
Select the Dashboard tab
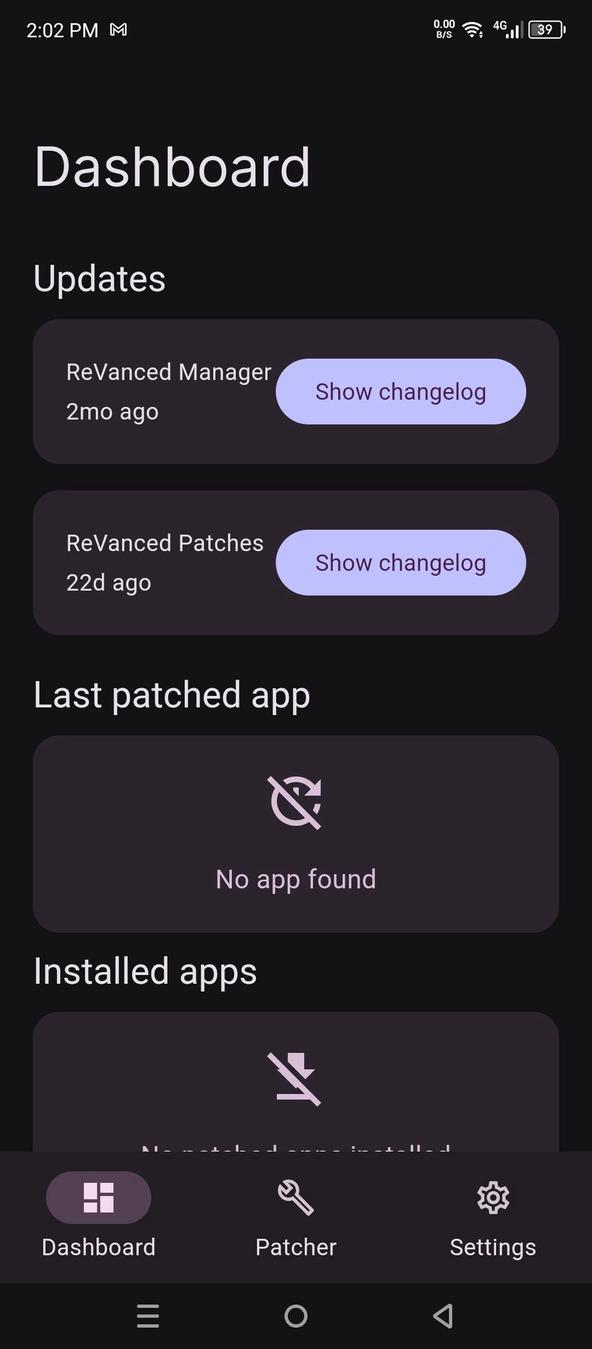tap(99, 1218)
